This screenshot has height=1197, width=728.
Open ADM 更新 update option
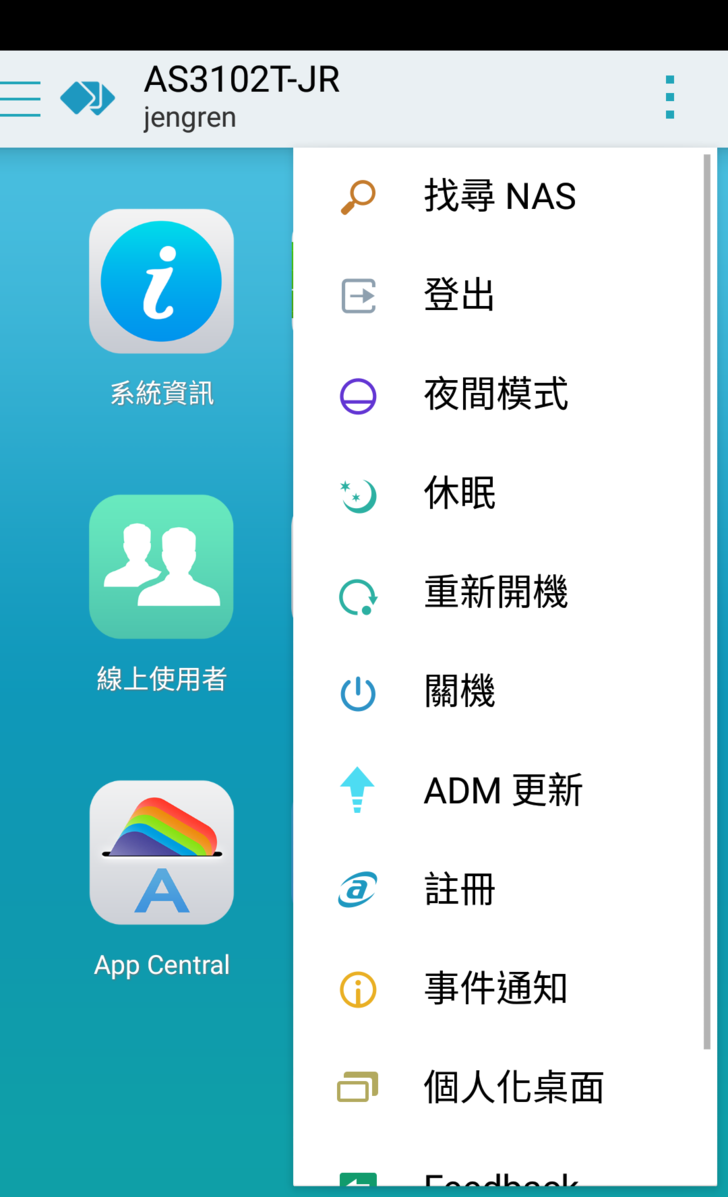(x=502, y=790)
